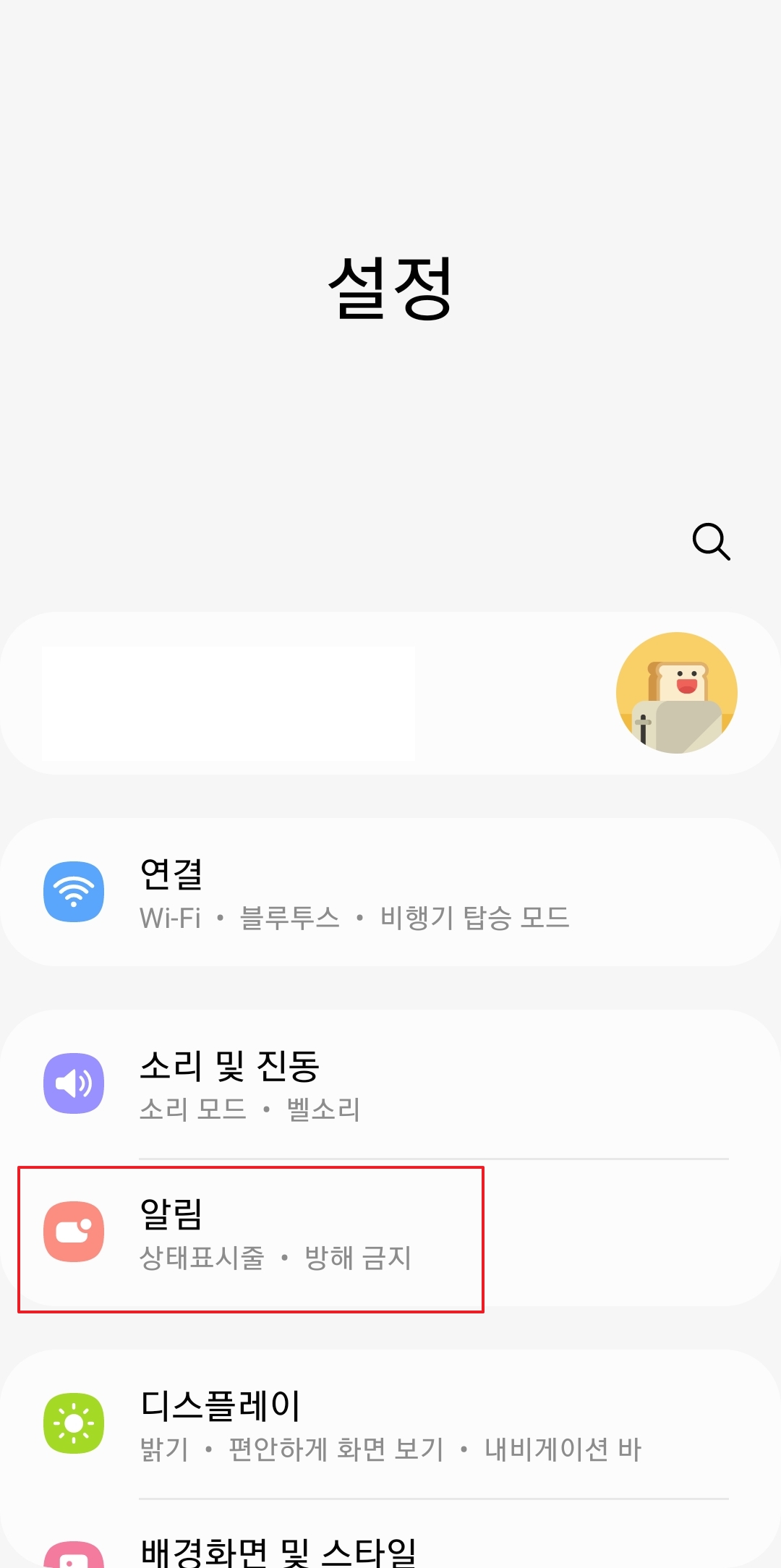Select the 블루투스 shortcut label

(289, 920)
